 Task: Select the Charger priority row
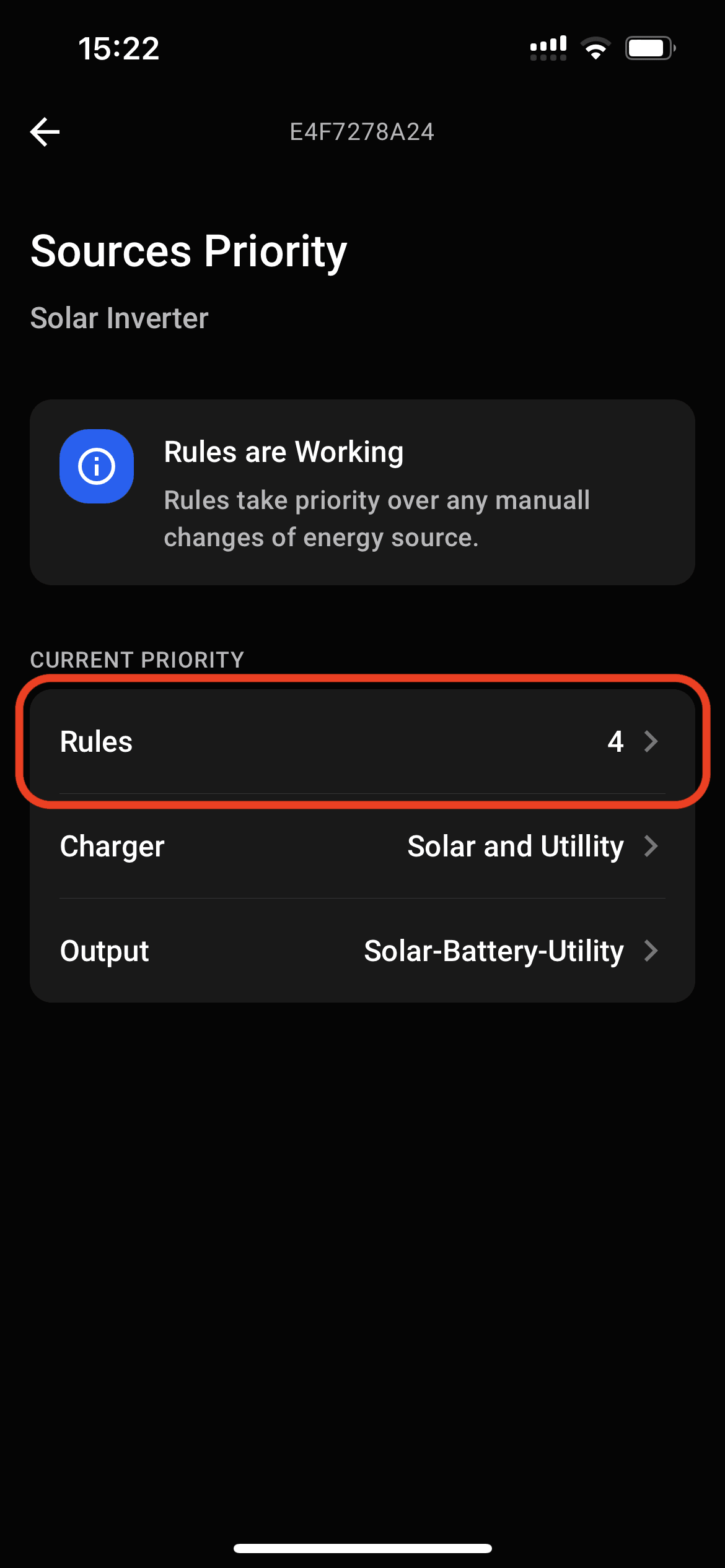tap(362, 846)
